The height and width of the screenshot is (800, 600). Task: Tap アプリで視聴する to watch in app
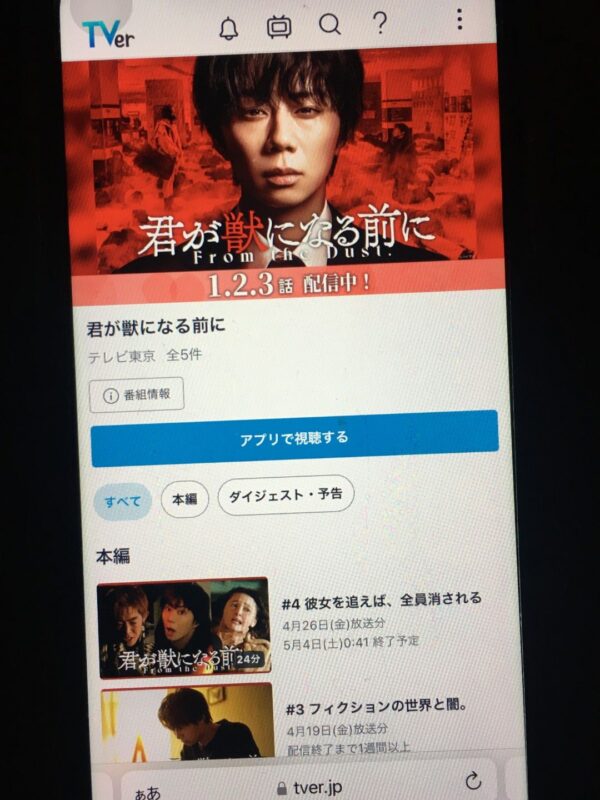294,438
